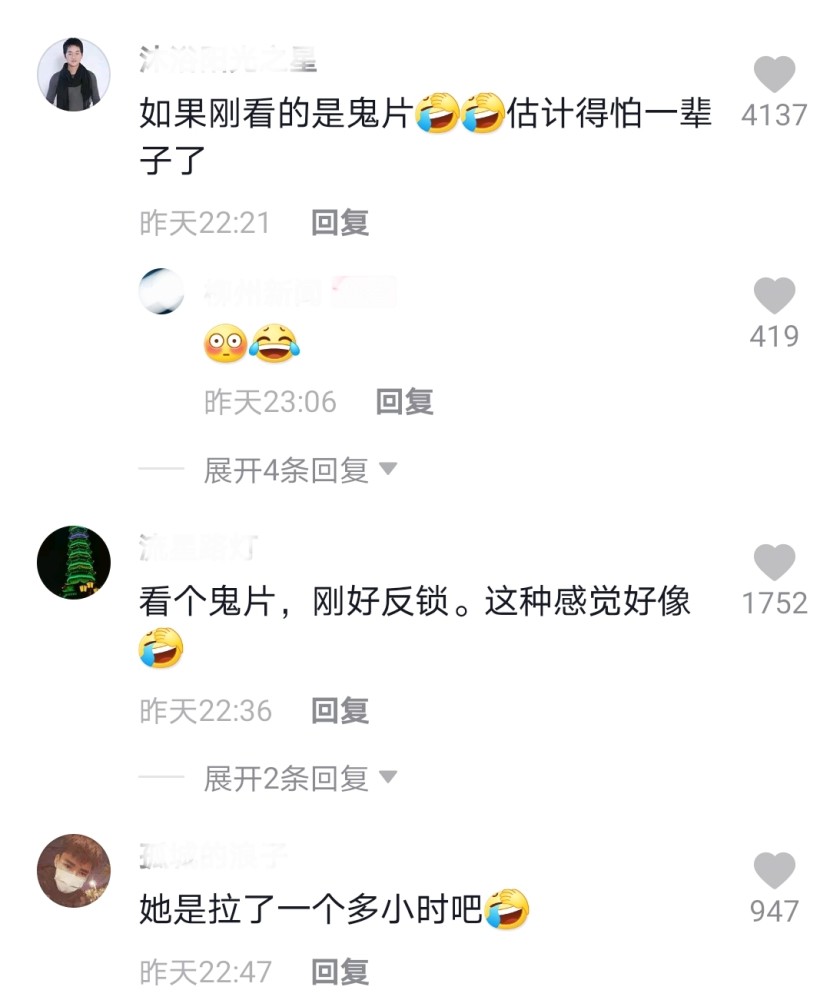This screenshot has width=830, height=1000.
Task: Reply to the comment posted 昨天22:21
Action: pos(340,223)
